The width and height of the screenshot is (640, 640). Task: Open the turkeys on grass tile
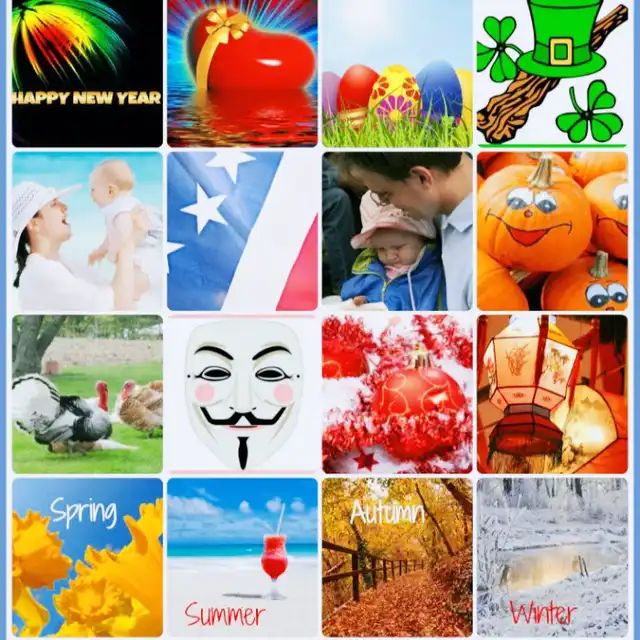(87, 394)
